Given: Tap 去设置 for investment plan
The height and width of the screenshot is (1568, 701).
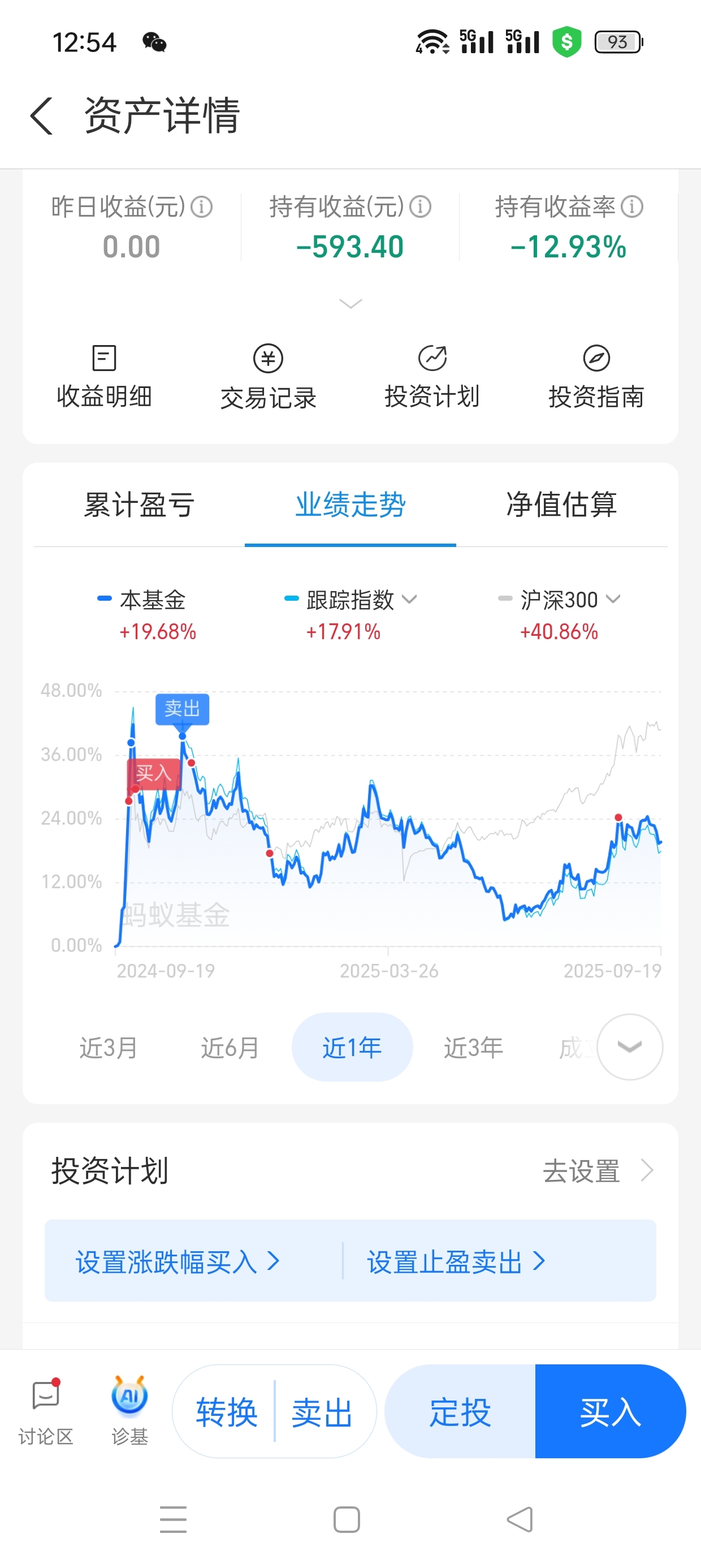Looking at the screenshot, I should click(x=598, y=1170).
